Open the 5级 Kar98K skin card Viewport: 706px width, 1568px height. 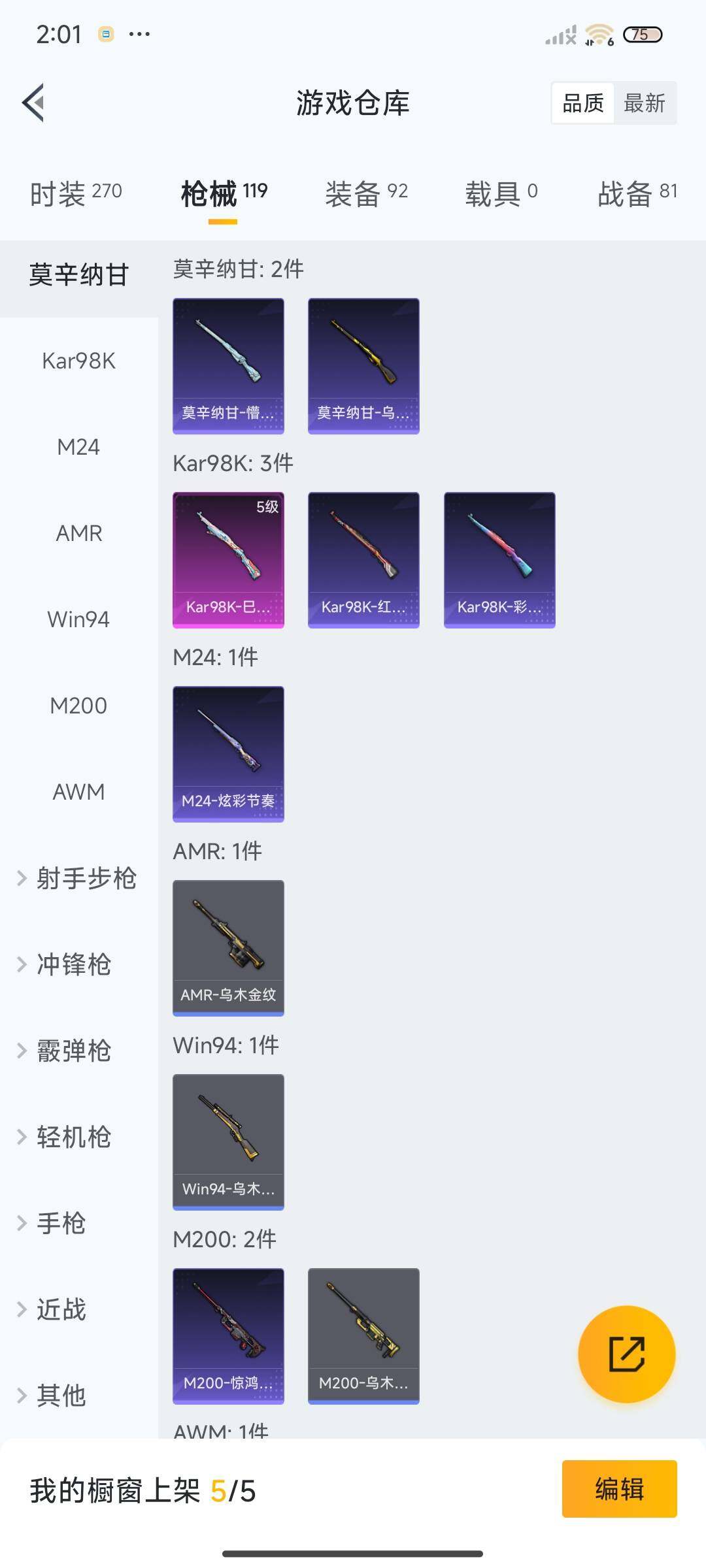tap(228, 559)
